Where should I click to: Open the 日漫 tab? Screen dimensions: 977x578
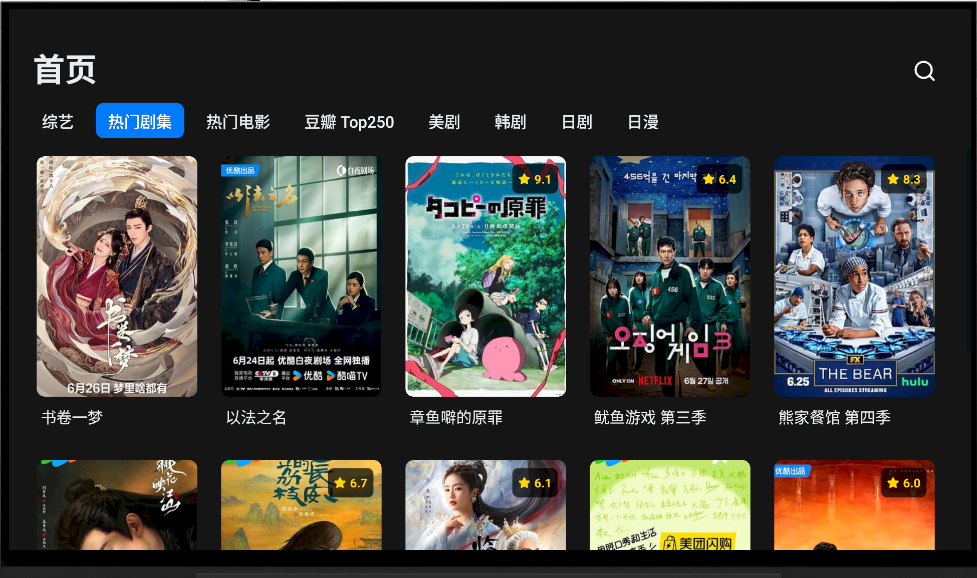[642, 121]
